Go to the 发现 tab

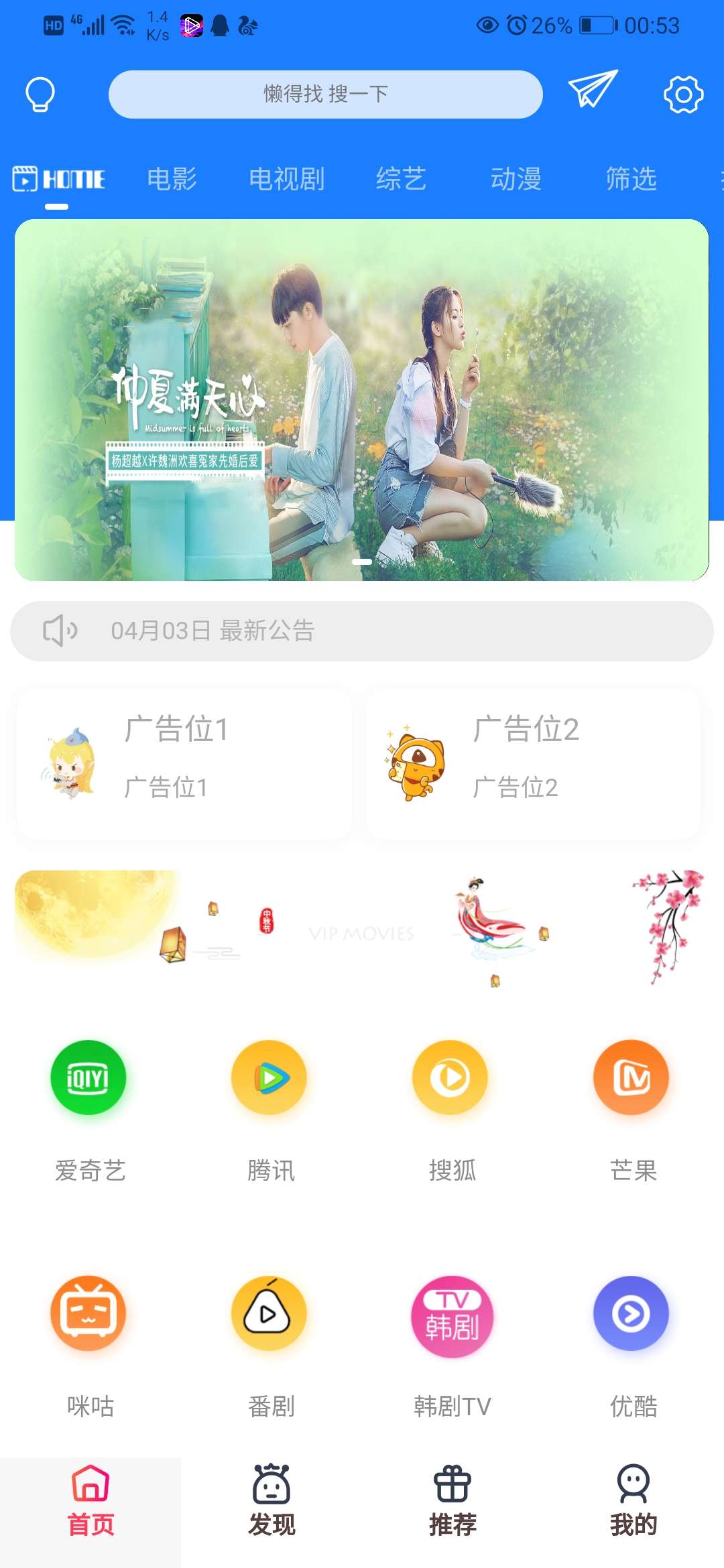(271, 1501)
